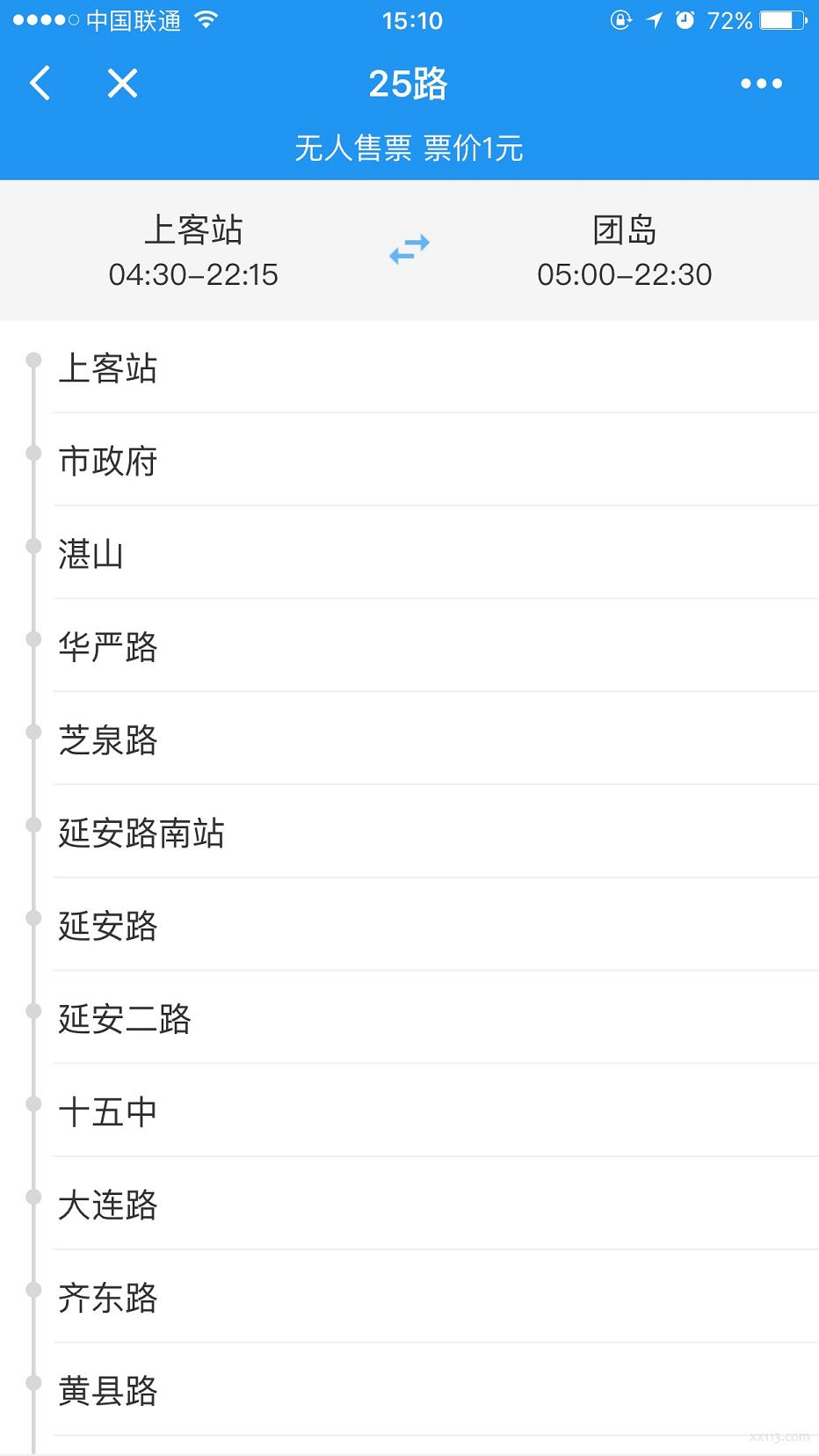Open the 延安路南站 stop
The height and width of the screenshot is (1456, 819).
pos(409,833)
